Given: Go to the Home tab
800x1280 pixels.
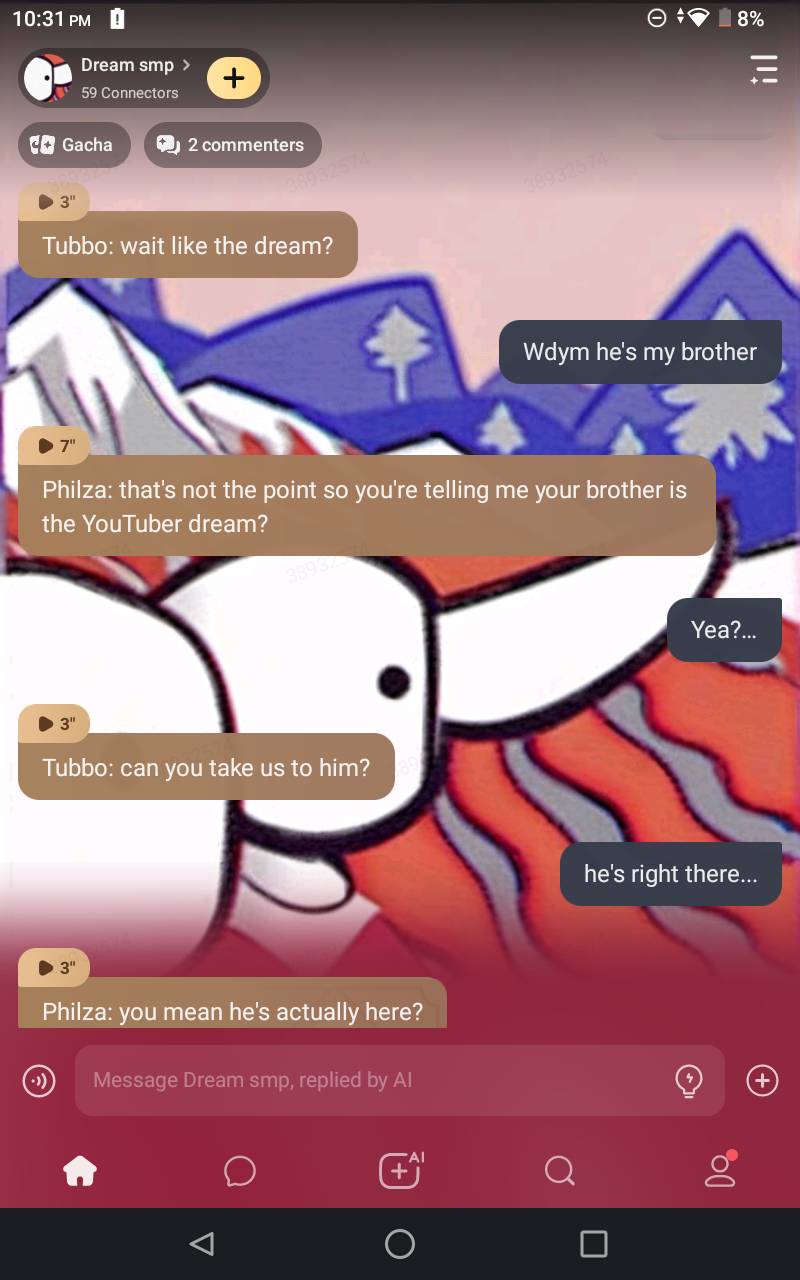Looking at the screenshot, I should [80, 1170].
